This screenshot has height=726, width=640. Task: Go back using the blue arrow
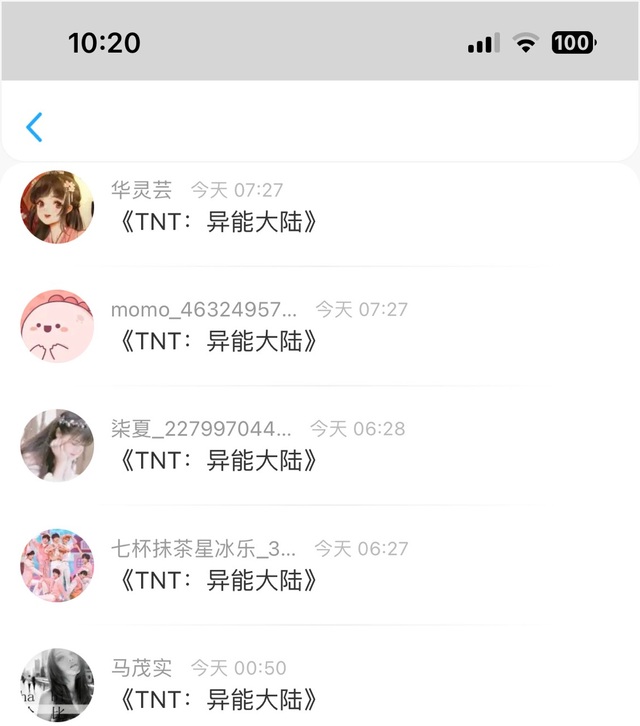coord(35,127)
